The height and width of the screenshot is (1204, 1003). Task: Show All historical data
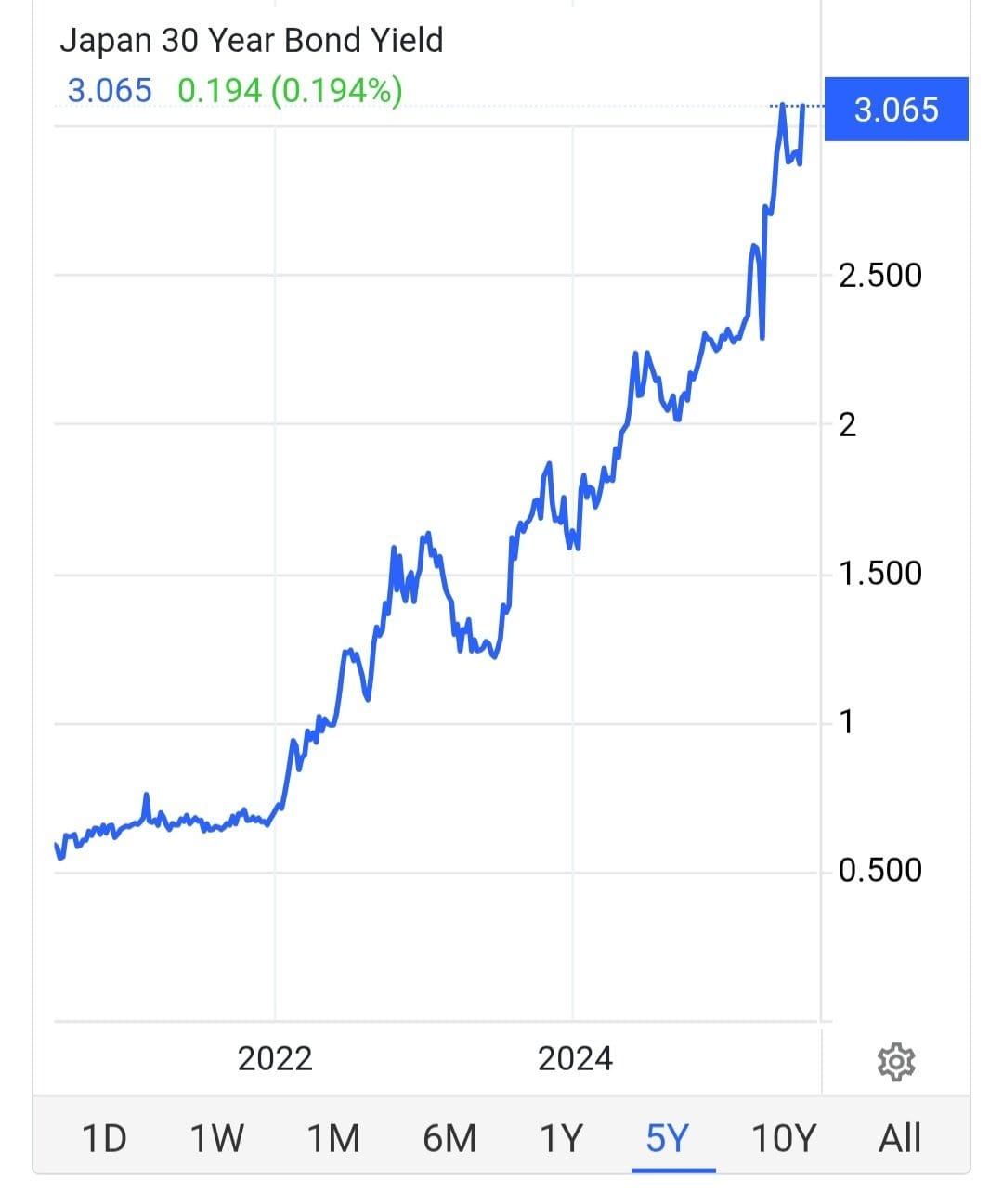(899, 1138)
